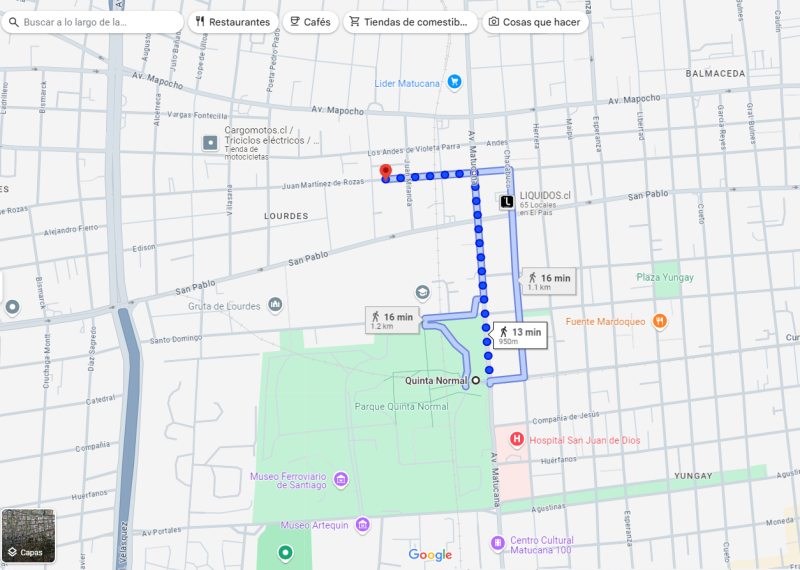Open Gruta de Lourdes marker

(276, 305)
